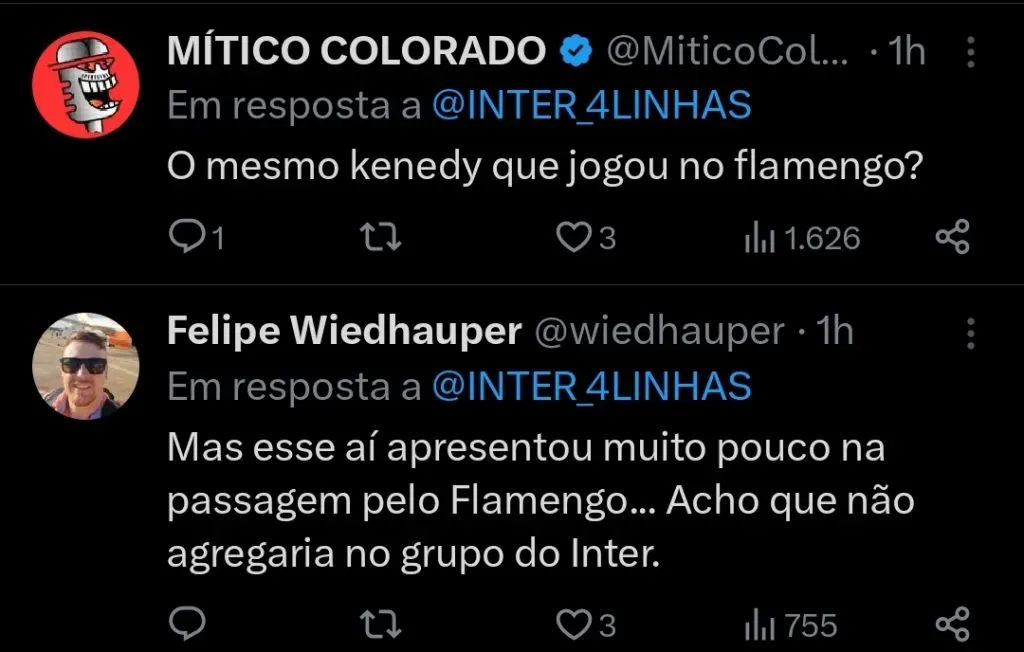Share Felipe Wiedhauper's tweet
The height and width of the screenshot is (652, 1024).
952,625
